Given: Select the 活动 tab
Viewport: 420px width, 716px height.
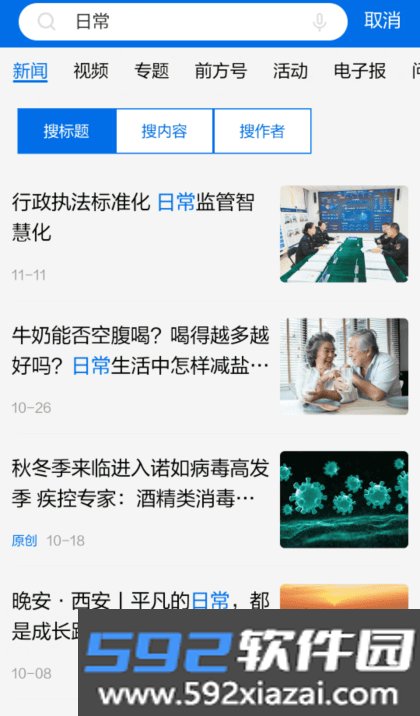Looking at the screenshot, I should point(290,71).
